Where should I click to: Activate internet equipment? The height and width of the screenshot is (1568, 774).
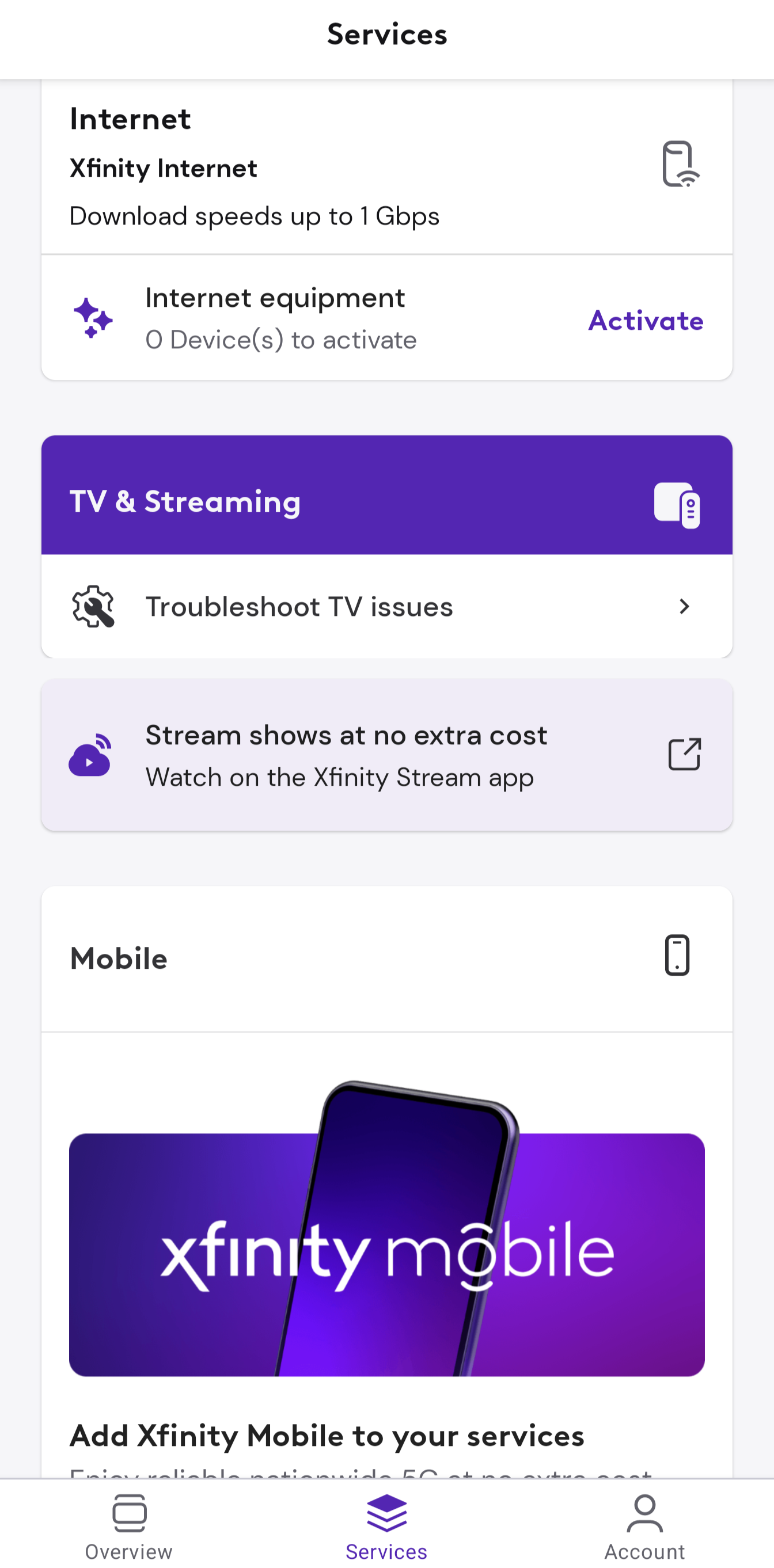click(x=646, y=320)
